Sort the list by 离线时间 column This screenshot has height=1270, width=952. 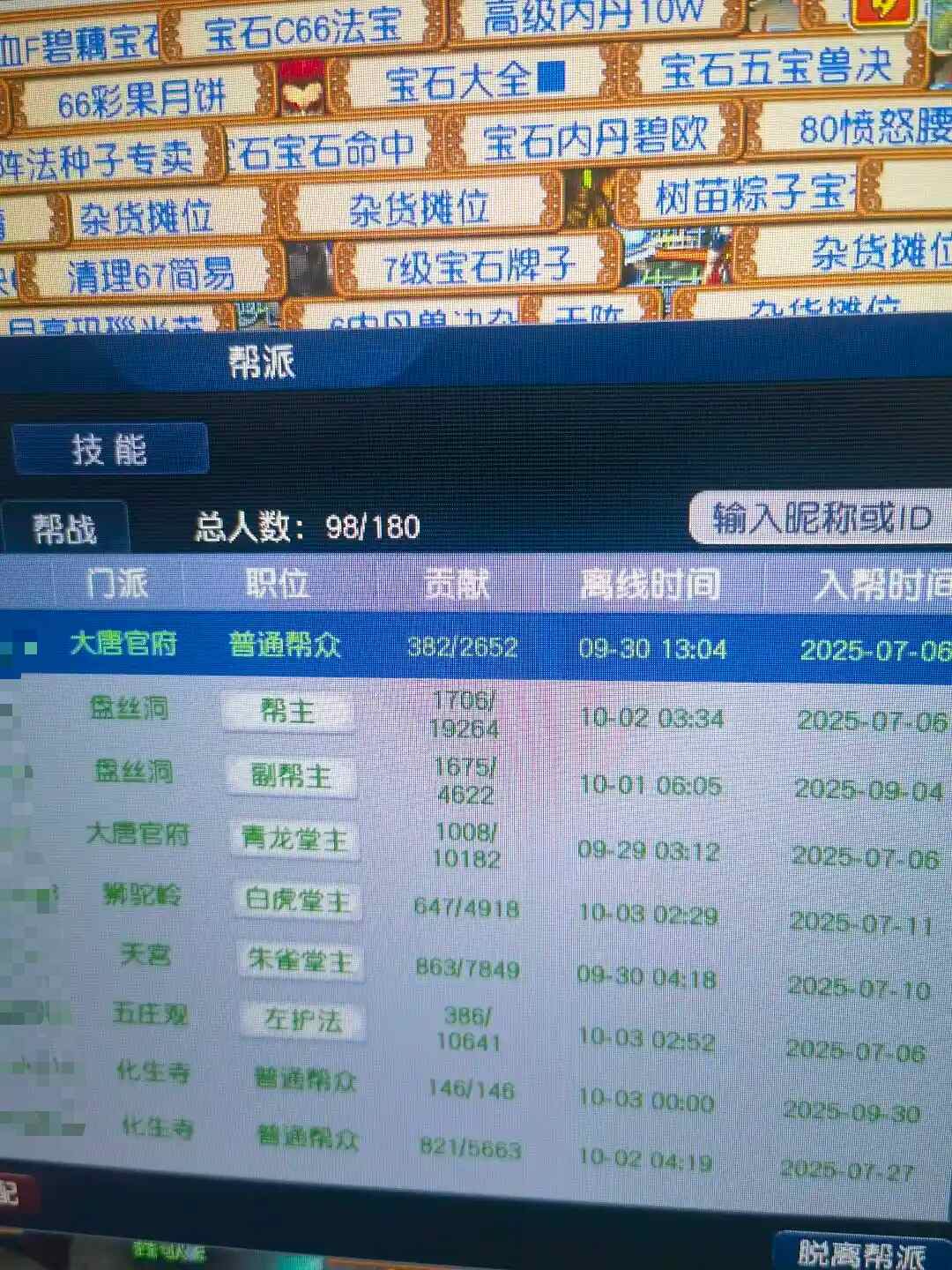pyautogui.click(x=651, y=584)
